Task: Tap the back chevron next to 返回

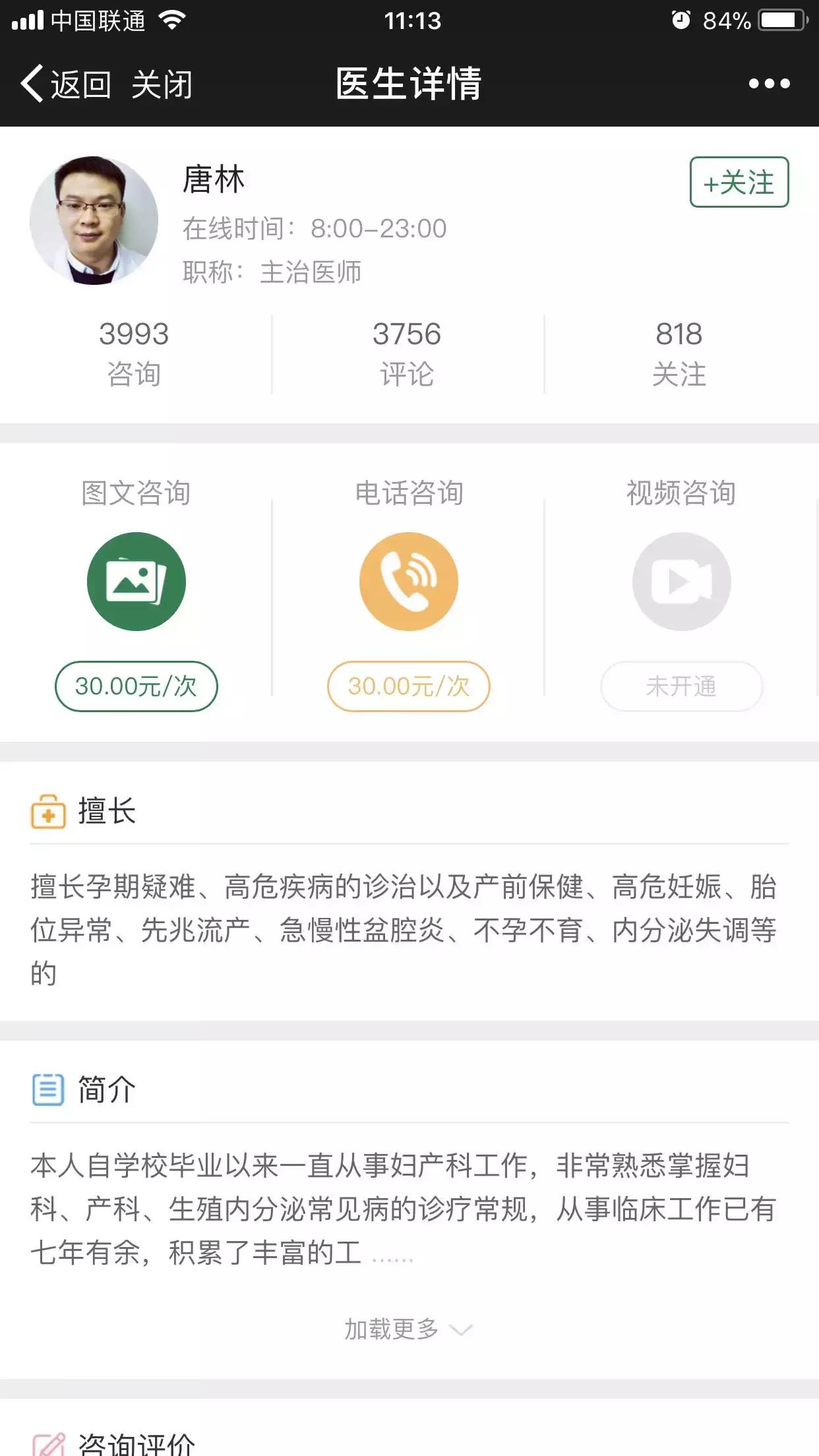Action: pos(32,84)
